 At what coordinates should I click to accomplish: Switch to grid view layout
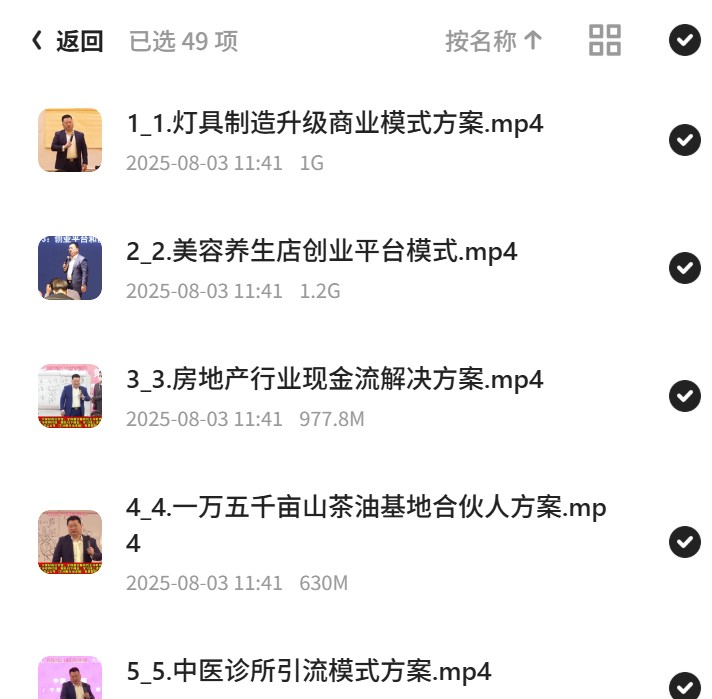point(605,40)
